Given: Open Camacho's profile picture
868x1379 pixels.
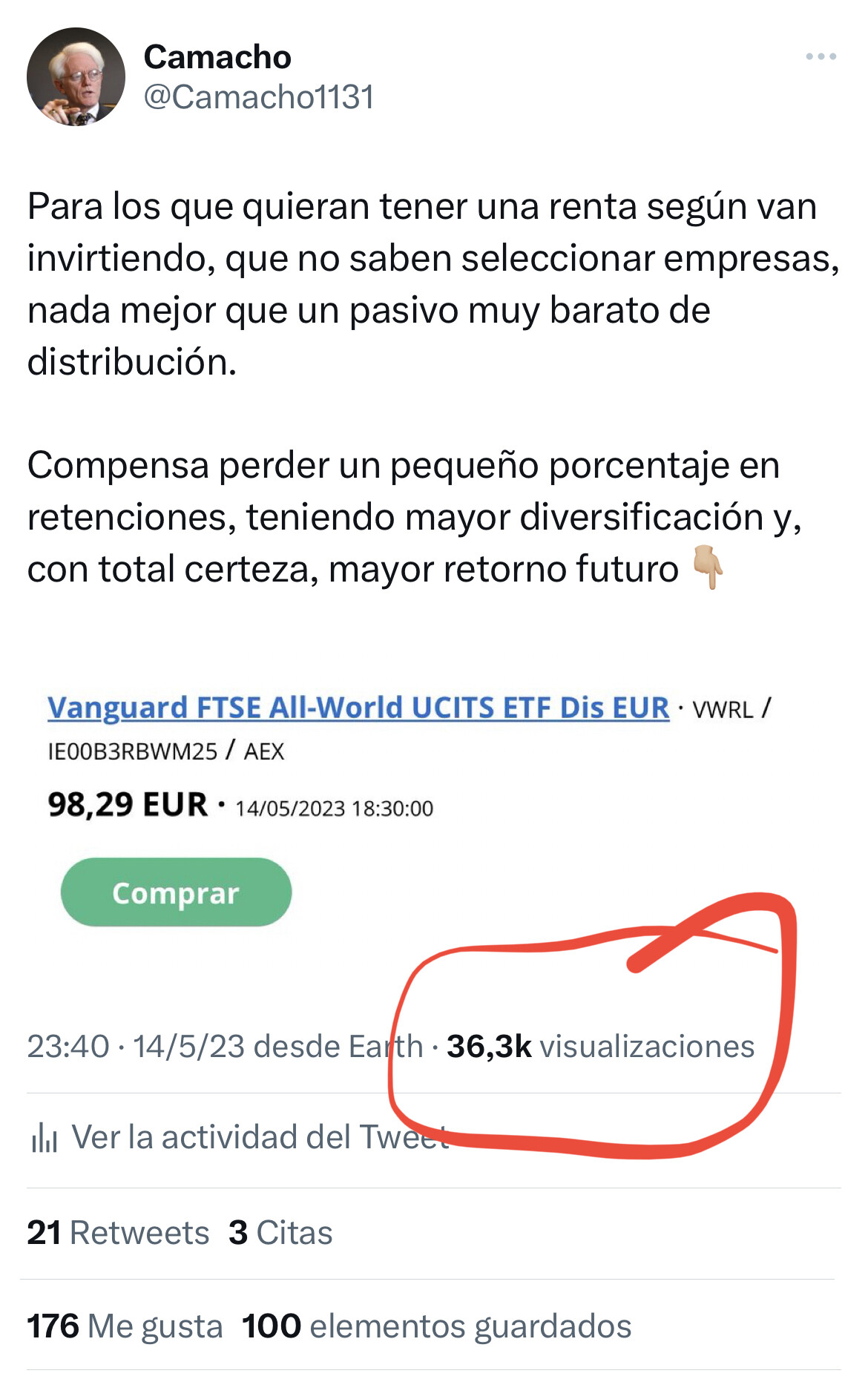Looking at the screenshot, I should 76,77.
